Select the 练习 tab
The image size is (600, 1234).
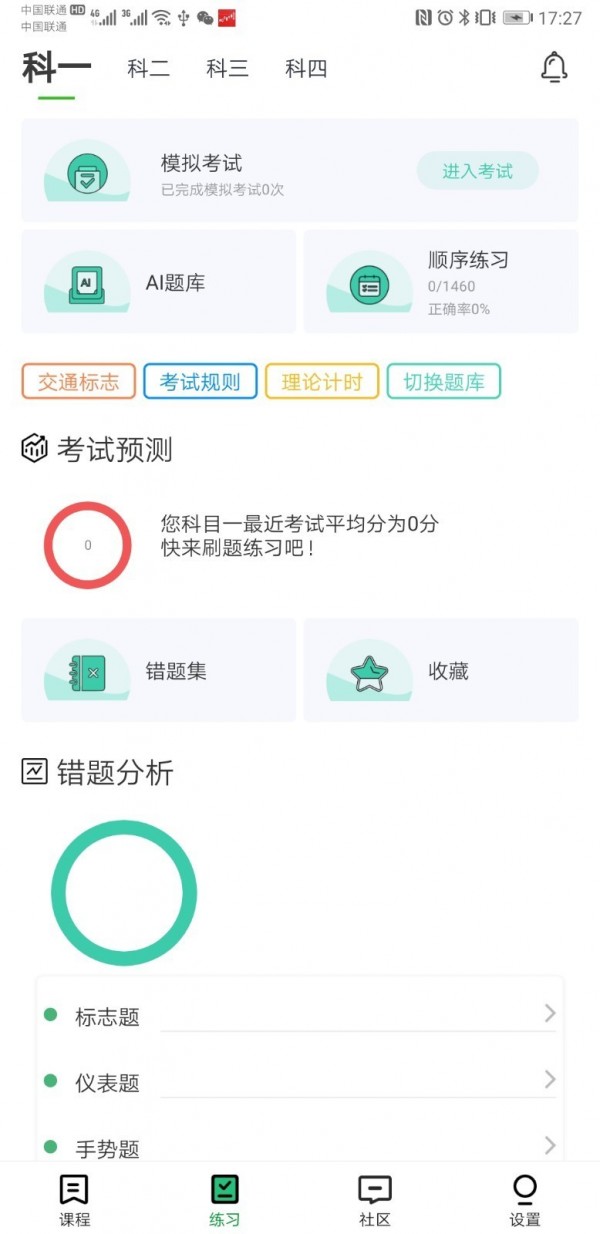(x=224, y=1198)
